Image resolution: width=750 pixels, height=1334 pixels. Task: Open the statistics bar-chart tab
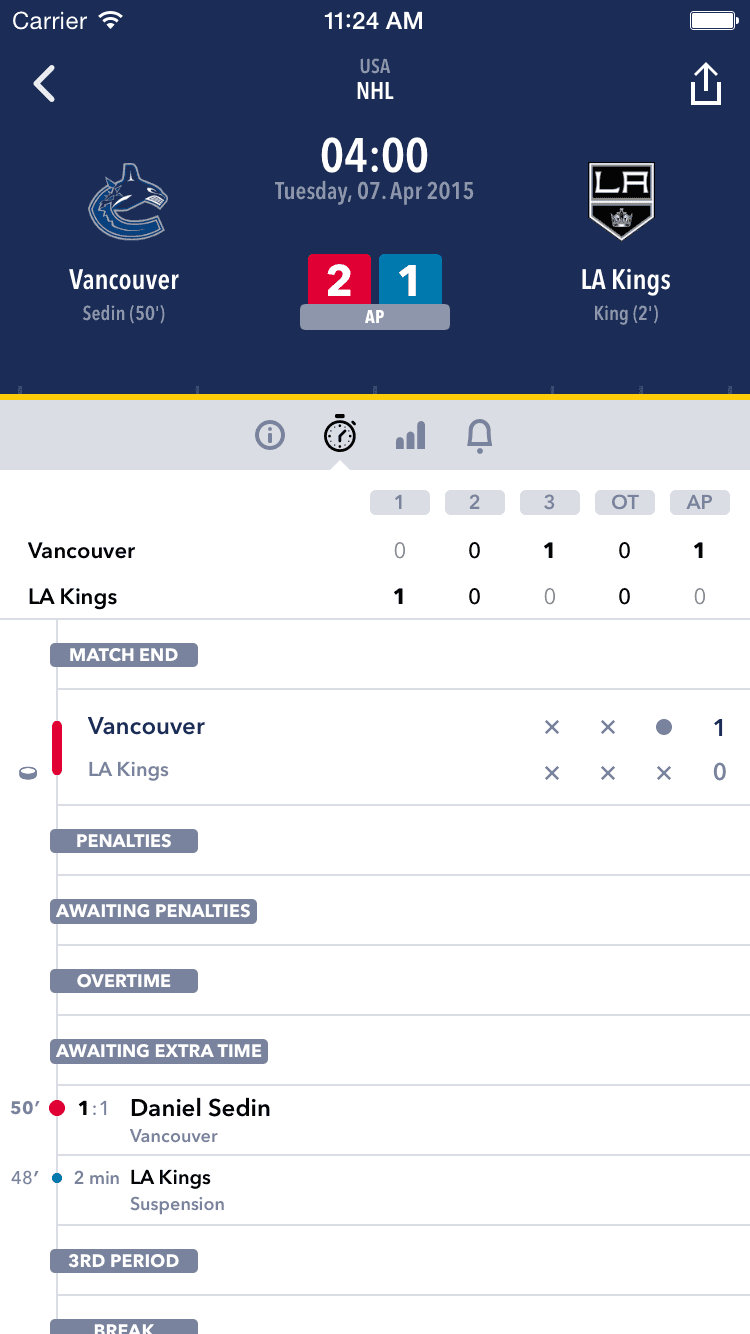[410, 435]
